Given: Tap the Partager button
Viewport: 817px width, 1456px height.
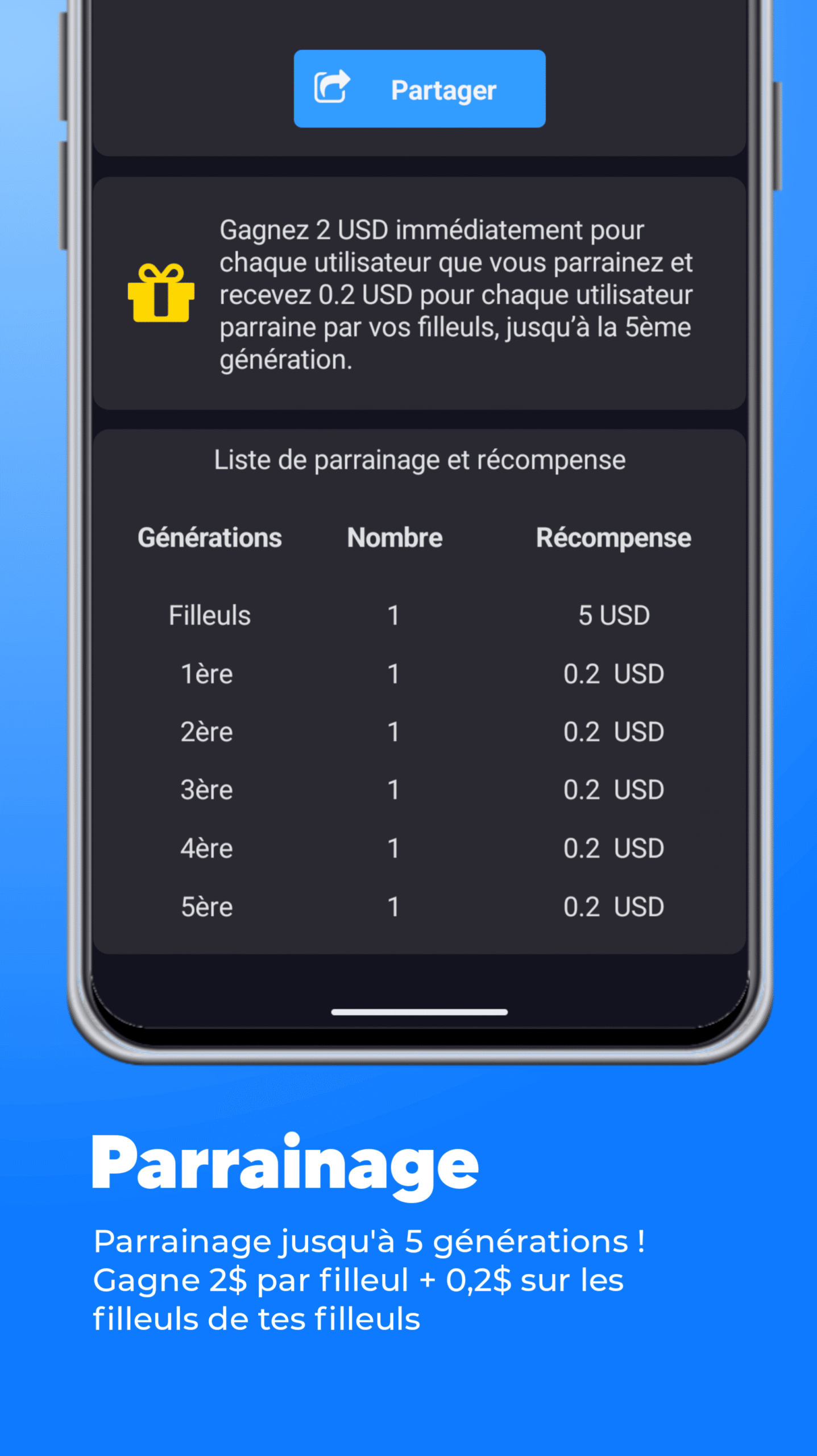Looking at the screenshot, I should (x=419, y=88).
